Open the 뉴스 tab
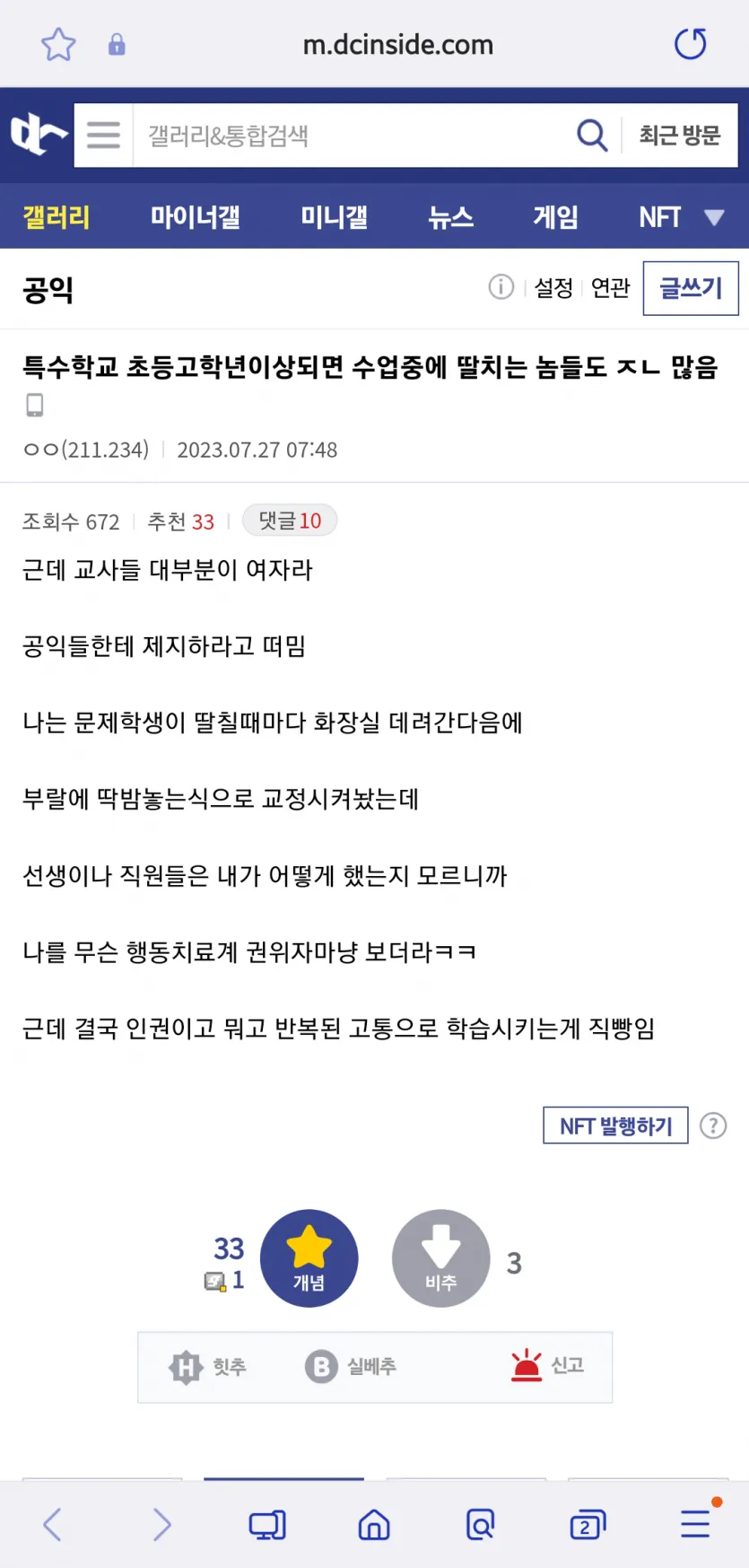Image resolution: width=749 pixels, height=1568 pixels. click(450, 217)
